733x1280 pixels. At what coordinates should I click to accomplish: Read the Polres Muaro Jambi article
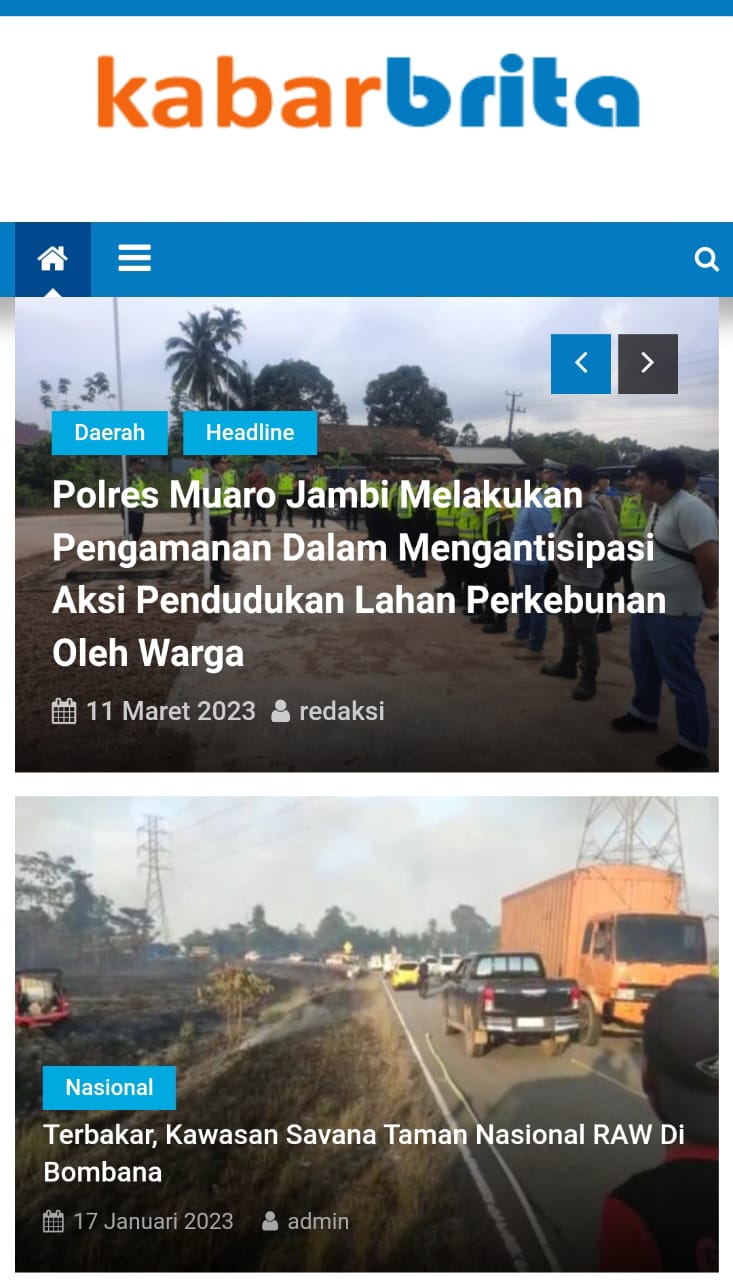[x=360, y=574]
